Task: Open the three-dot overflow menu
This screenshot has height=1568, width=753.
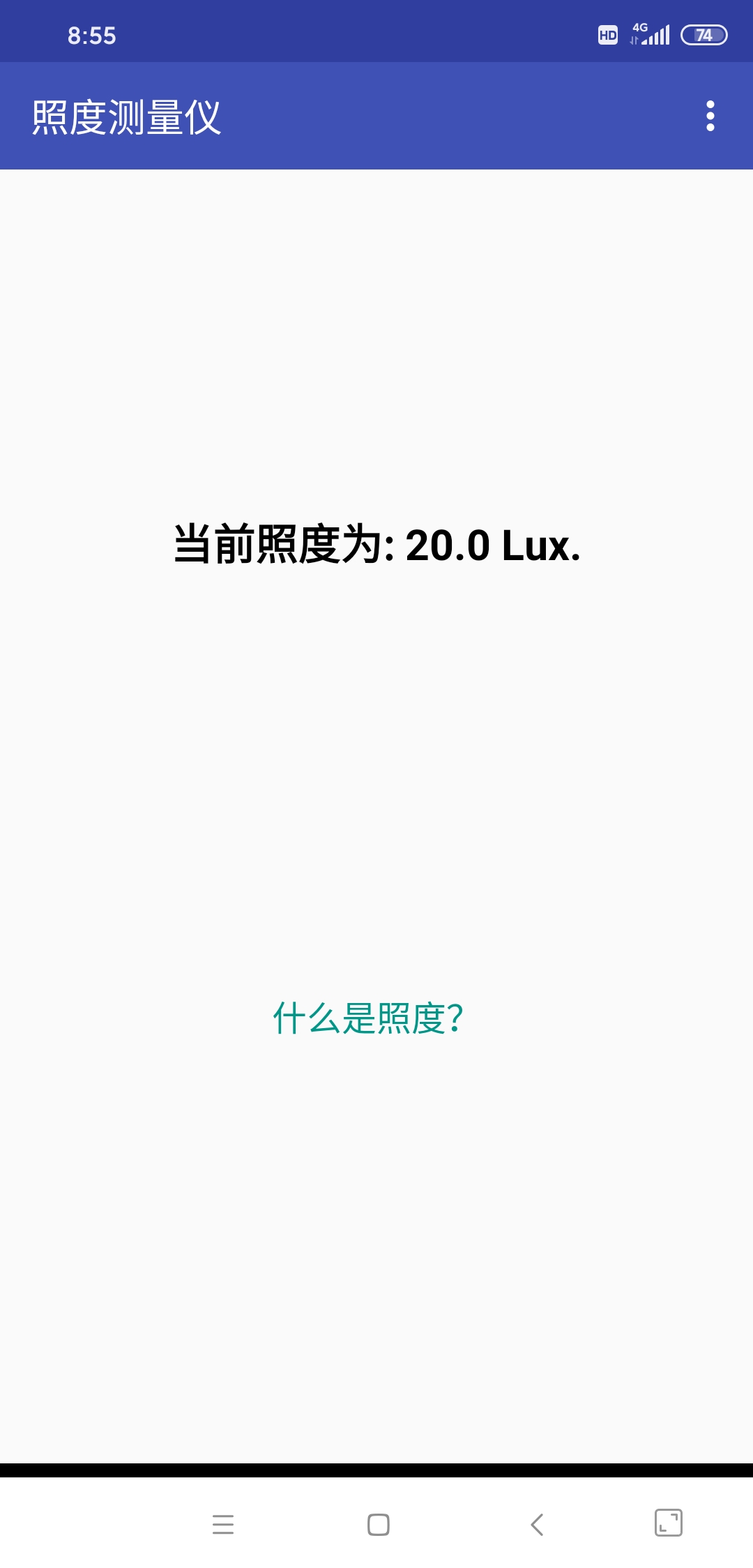Action: [710, 116]
